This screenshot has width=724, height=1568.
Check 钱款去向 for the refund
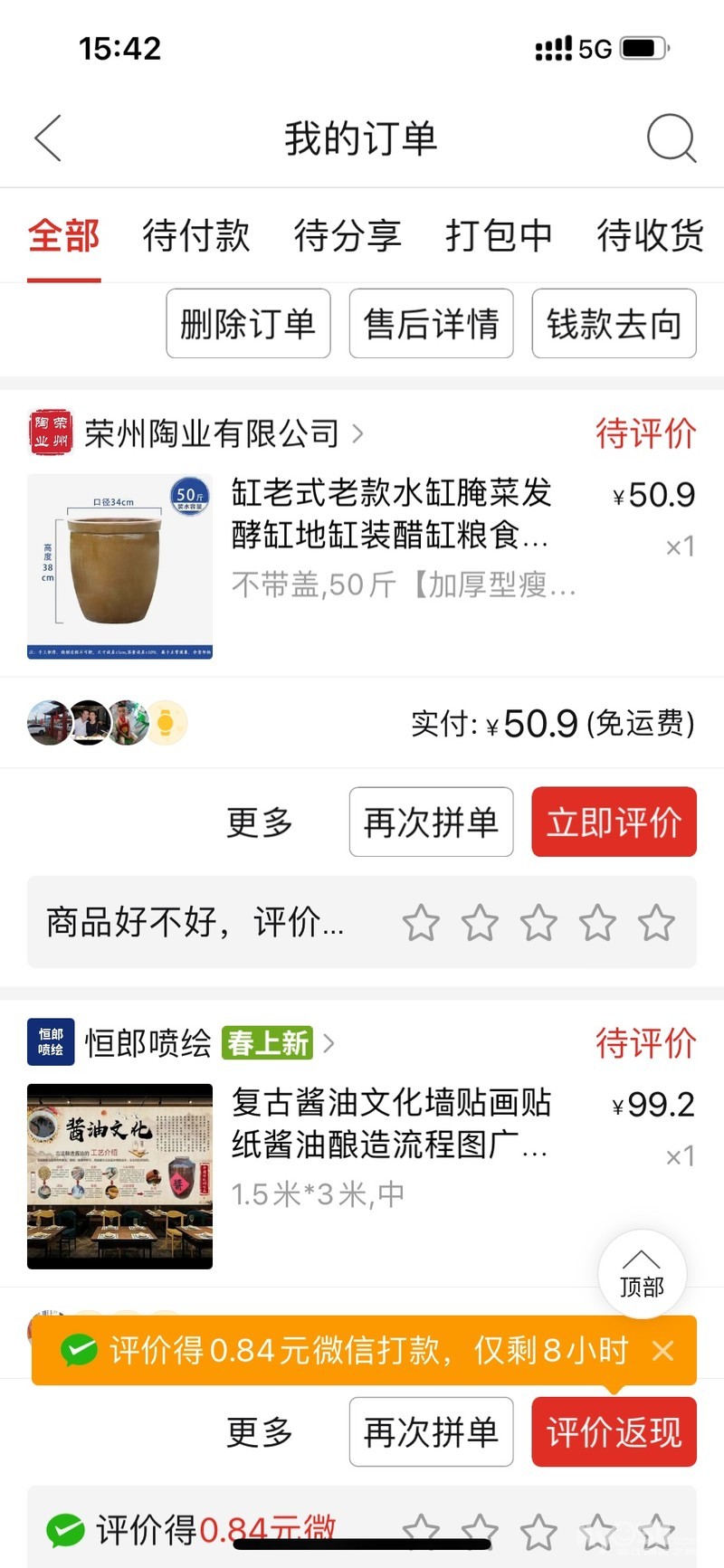point(614,324)
